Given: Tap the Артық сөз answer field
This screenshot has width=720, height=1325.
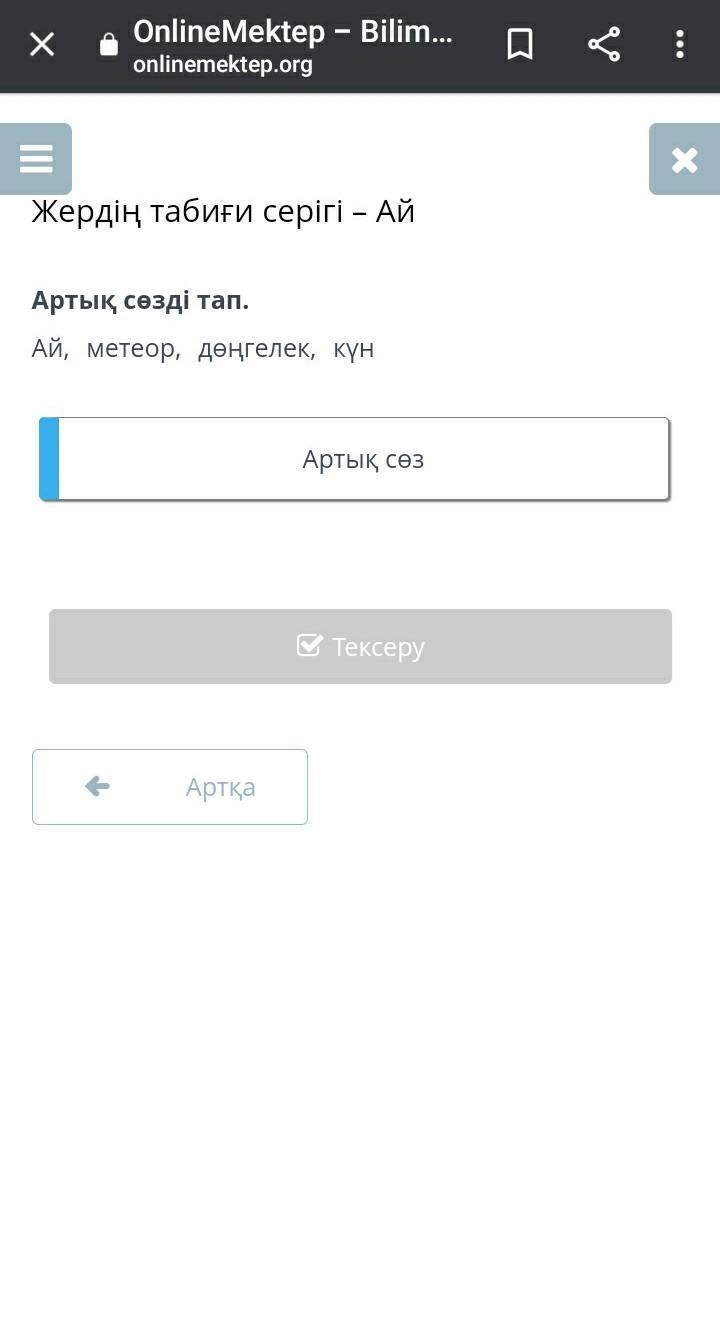Looking at the screenshot, I should (354, 459).
